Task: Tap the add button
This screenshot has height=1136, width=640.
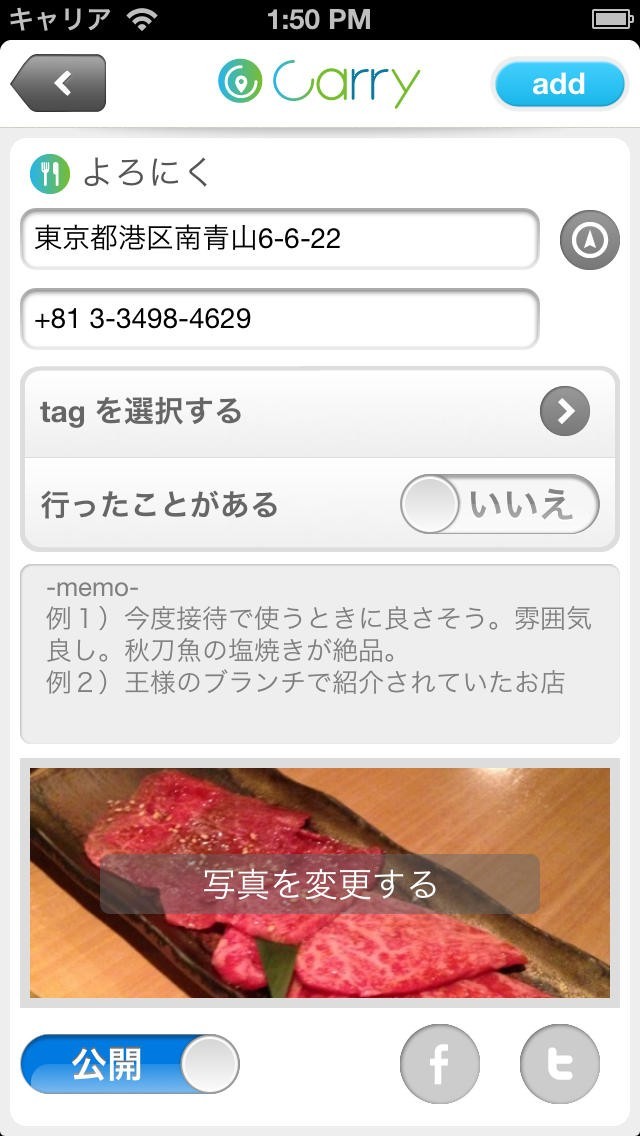Action: (x=558, y=84)
